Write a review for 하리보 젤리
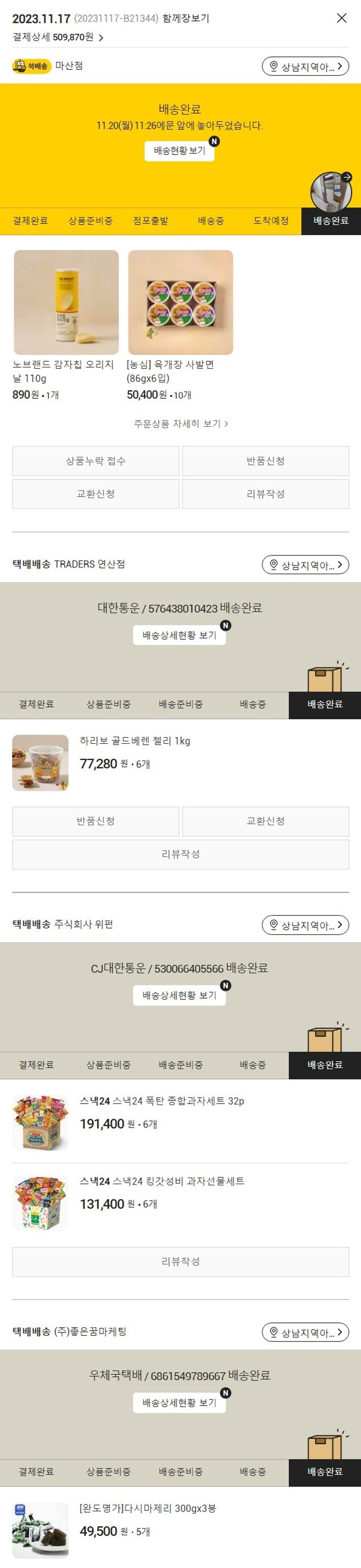The height and width of the screenshot is (1568, 361). (180, 854)
